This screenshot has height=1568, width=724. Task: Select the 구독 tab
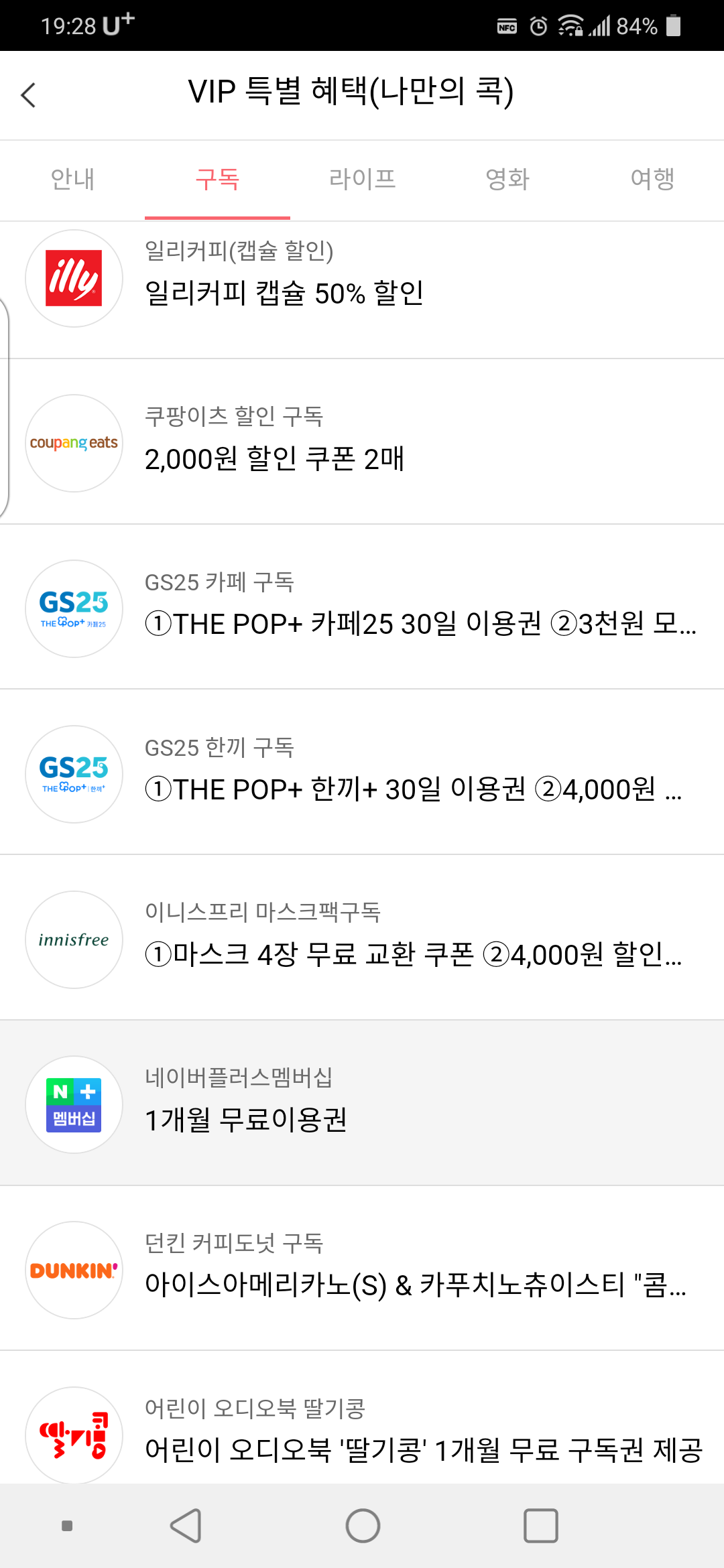(217, 180)
